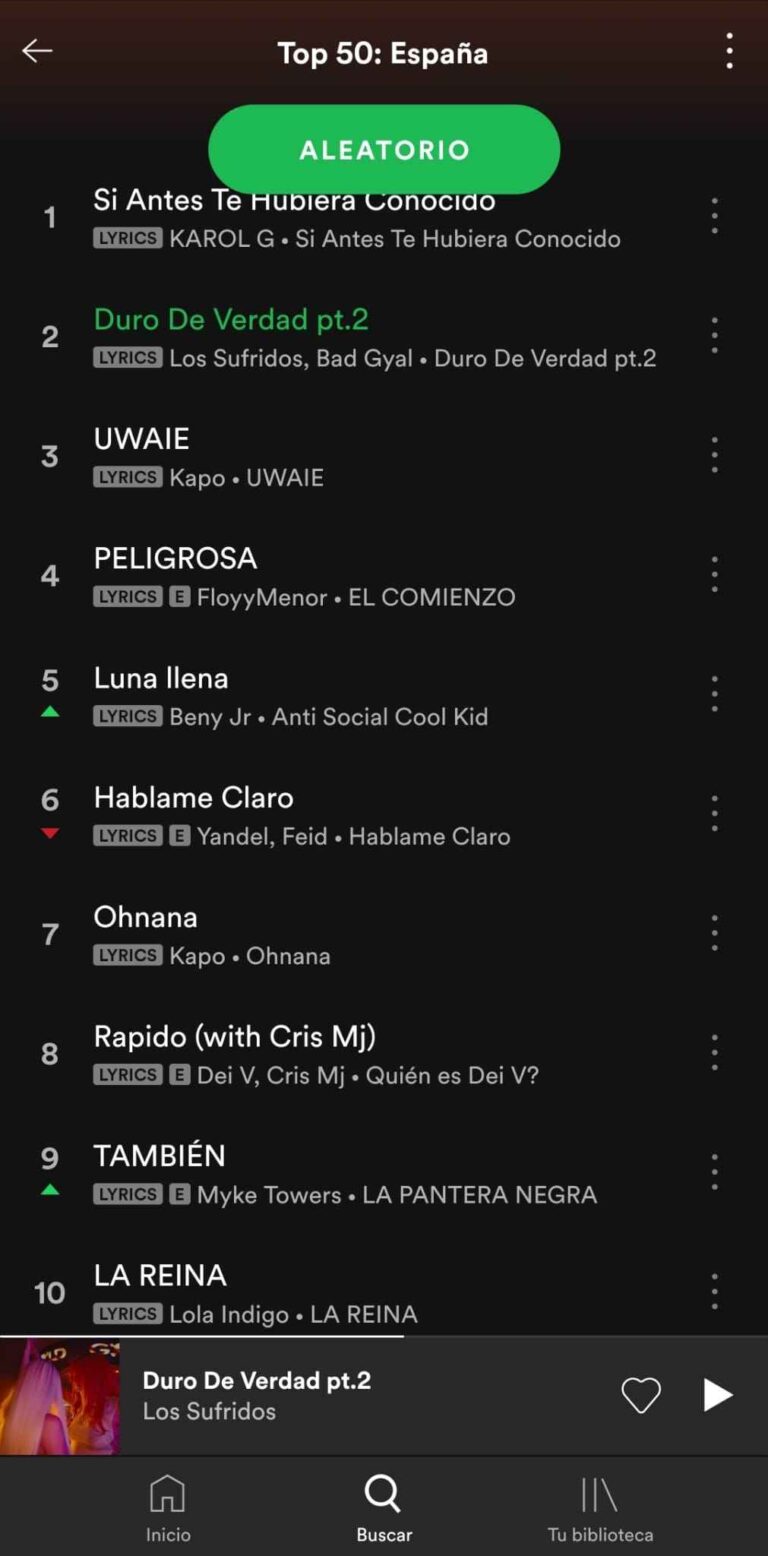This screenshot has width=768, height=1556.
Task: Tap the LYRICS badge on Luna llena
Action: (x=126, y=716)
